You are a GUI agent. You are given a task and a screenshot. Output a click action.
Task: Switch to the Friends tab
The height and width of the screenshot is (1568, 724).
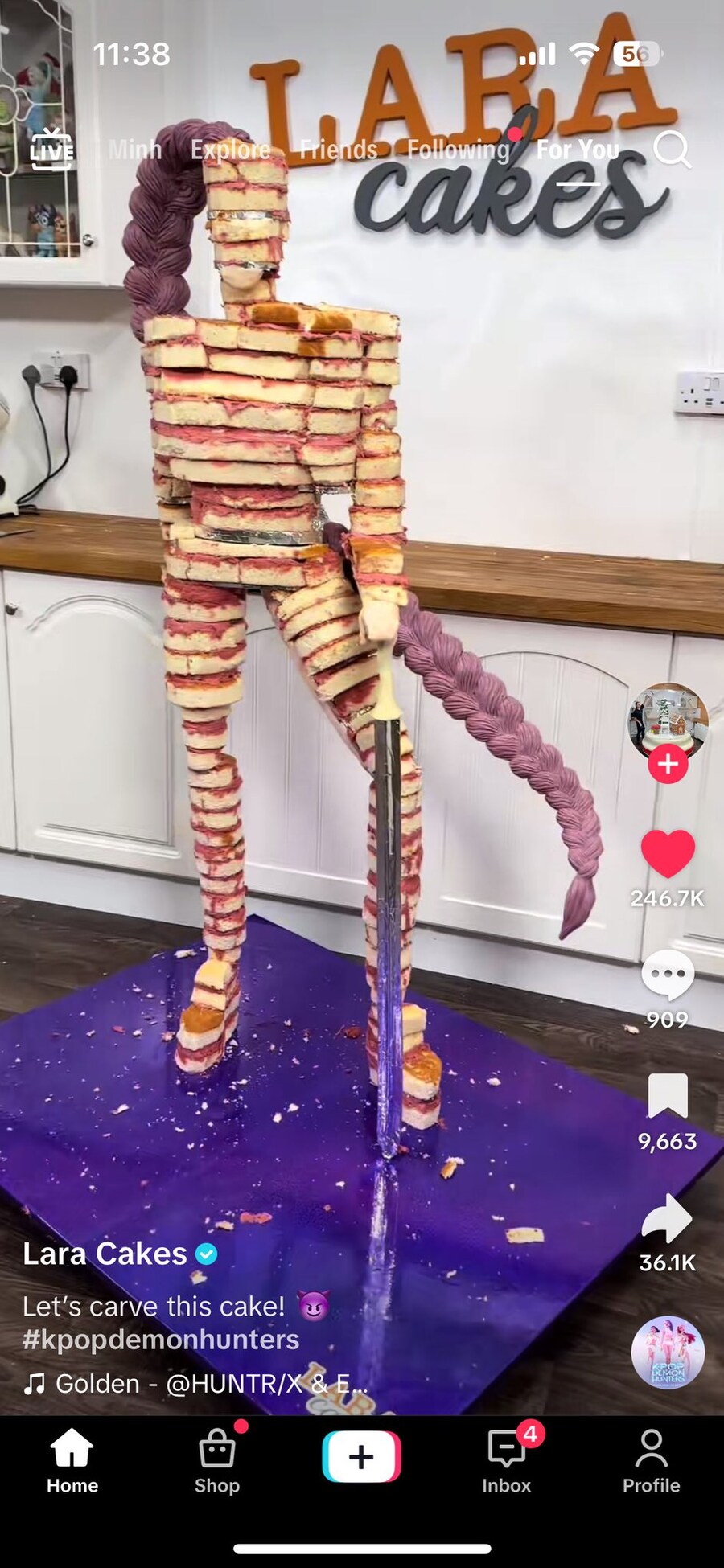point(338,150)
